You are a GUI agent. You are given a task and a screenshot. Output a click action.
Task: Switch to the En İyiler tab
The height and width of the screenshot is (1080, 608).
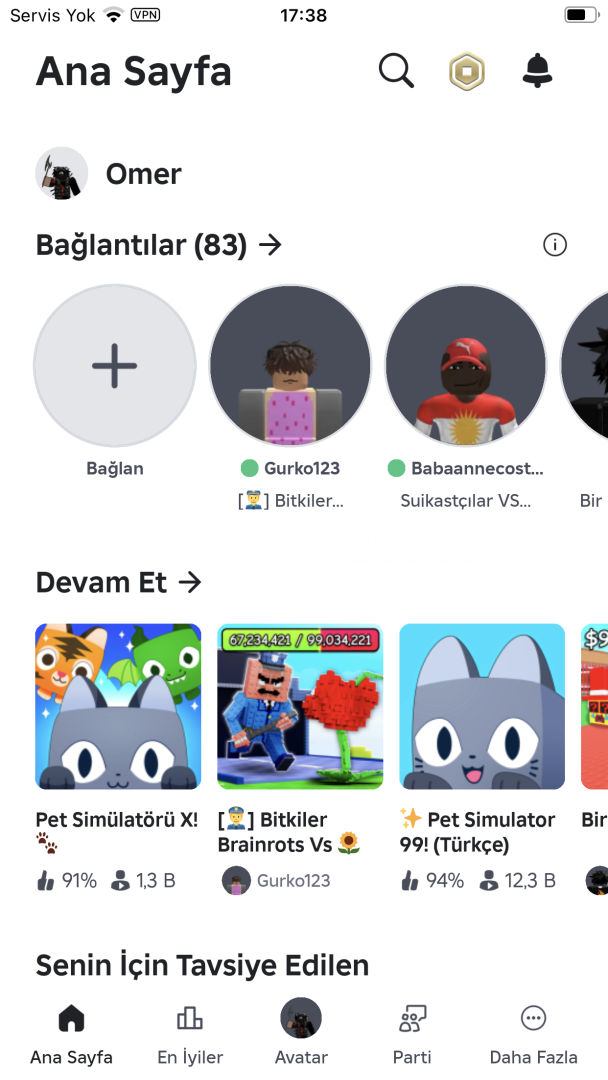click(x=190, y=1033)
